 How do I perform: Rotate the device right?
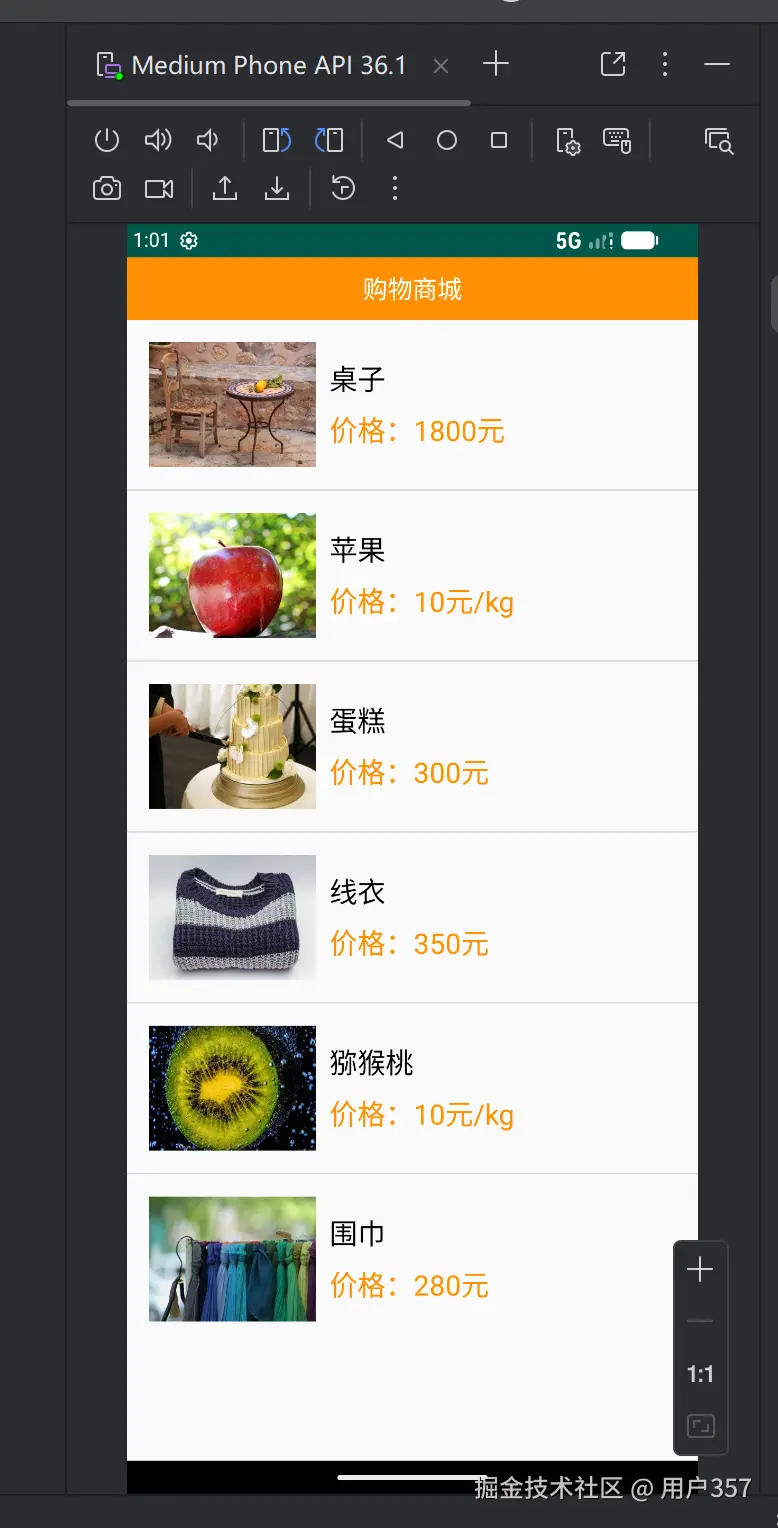point(329,140)
